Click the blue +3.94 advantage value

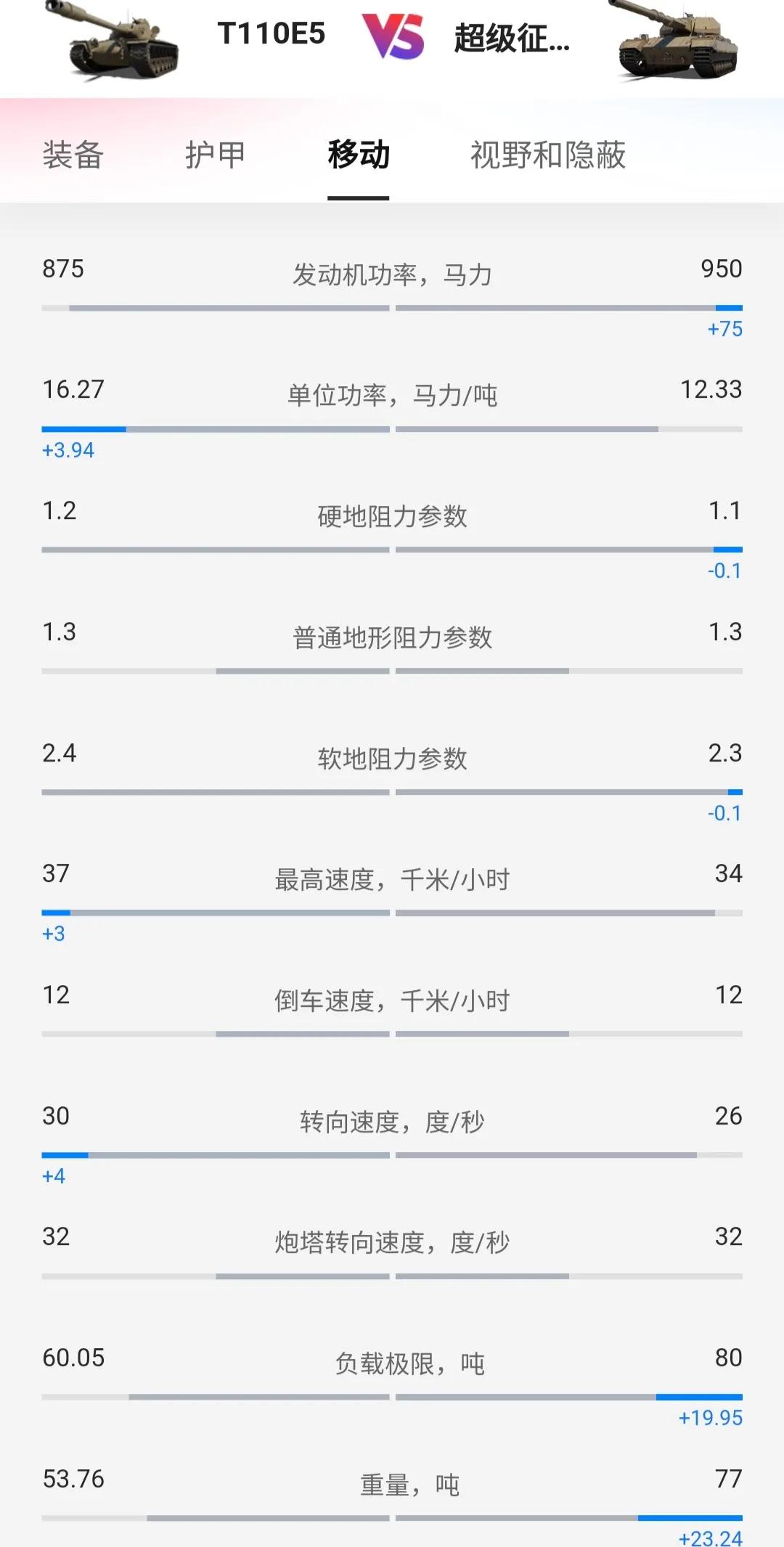[x=68, y=450]
